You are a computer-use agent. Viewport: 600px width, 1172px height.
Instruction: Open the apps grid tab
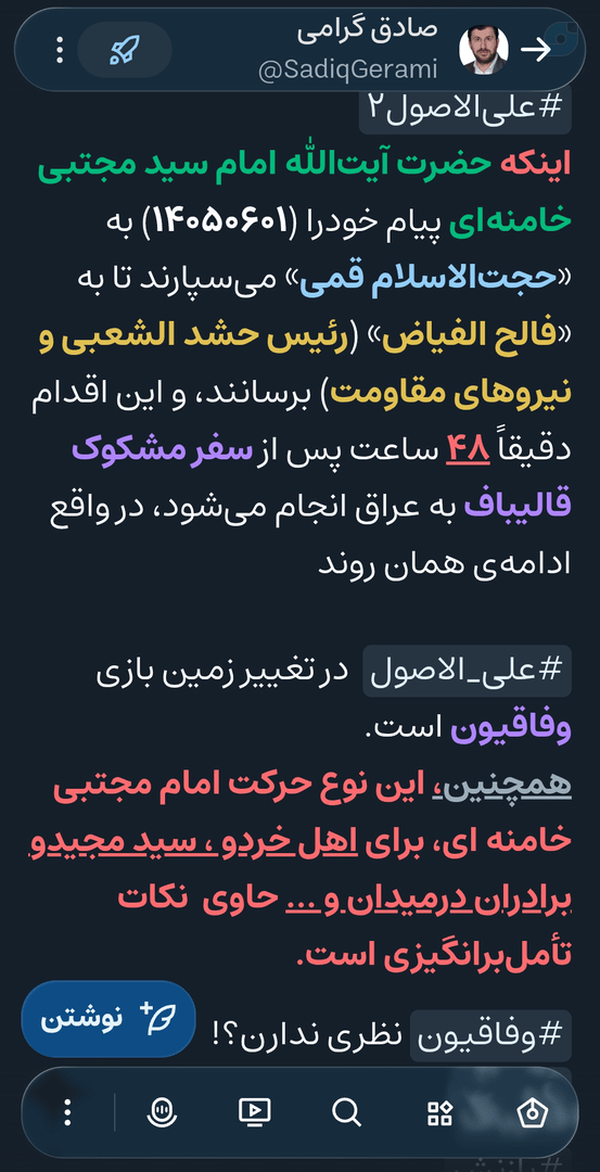click(439, 1113)
